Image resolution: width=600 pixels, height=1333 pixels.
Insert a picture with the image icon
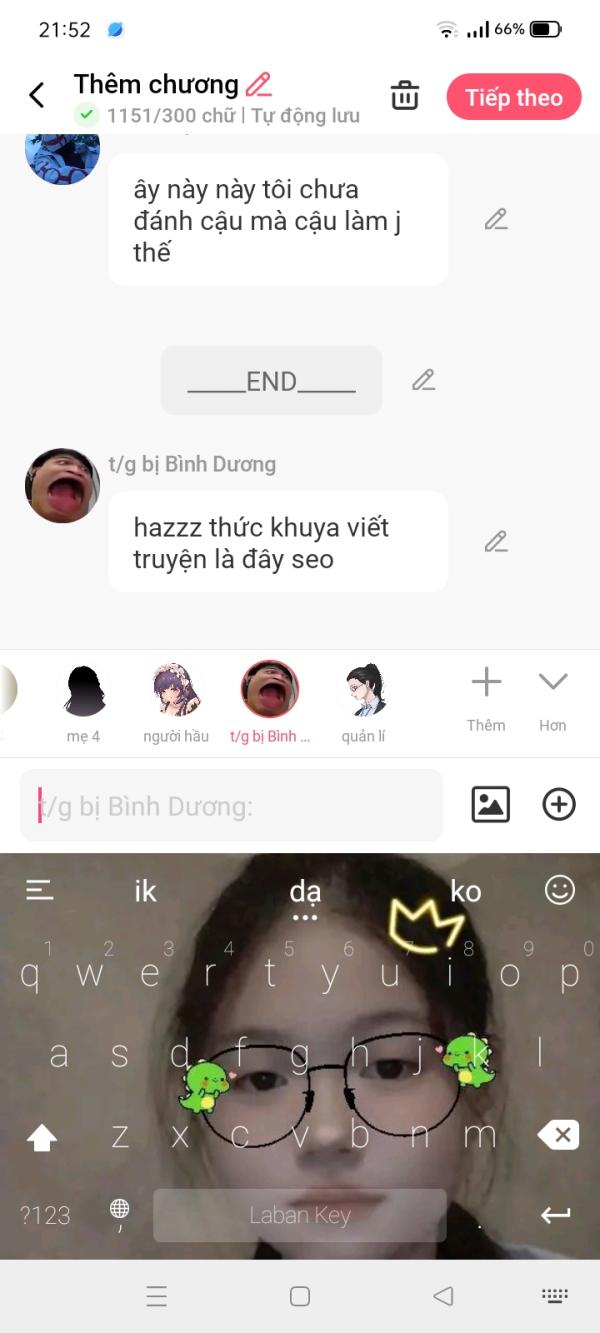[x=490, y=805]
